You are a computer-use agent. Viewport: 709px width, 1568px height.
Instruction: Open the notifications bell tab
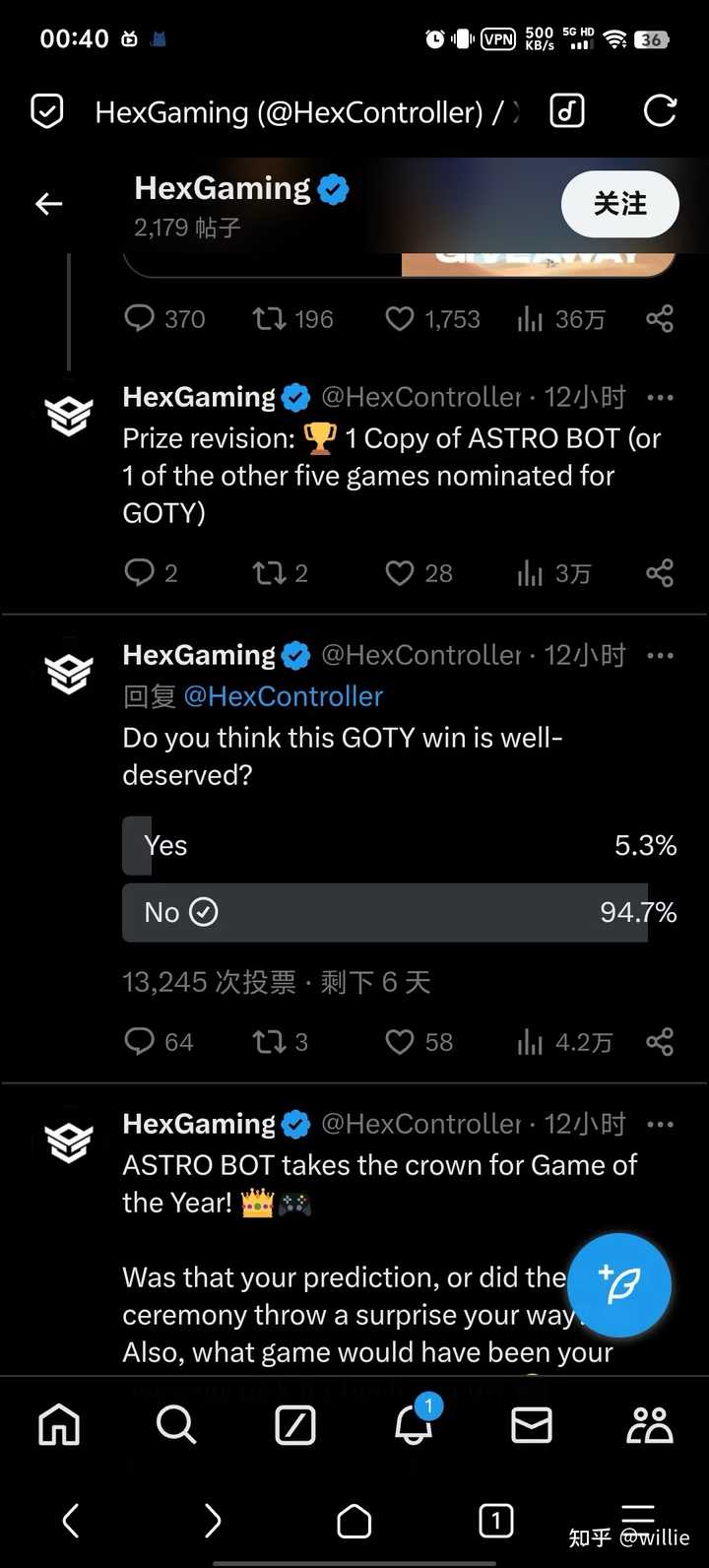click(414, 1424)
